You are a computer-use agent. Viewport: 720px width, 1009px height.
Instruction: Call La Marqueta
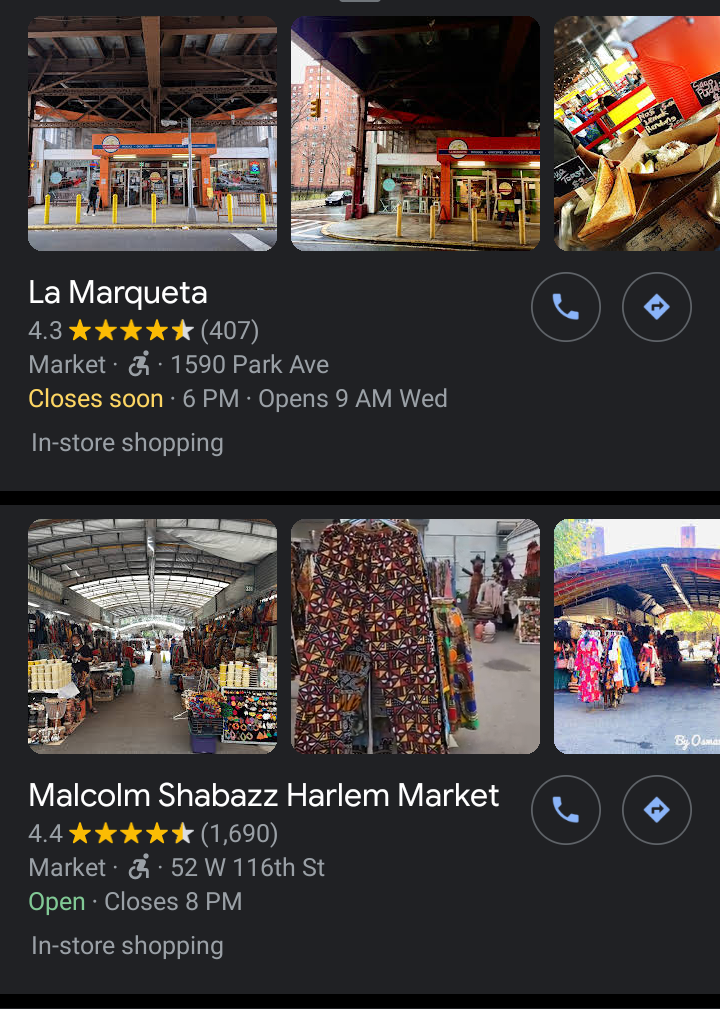coord(565,307)
